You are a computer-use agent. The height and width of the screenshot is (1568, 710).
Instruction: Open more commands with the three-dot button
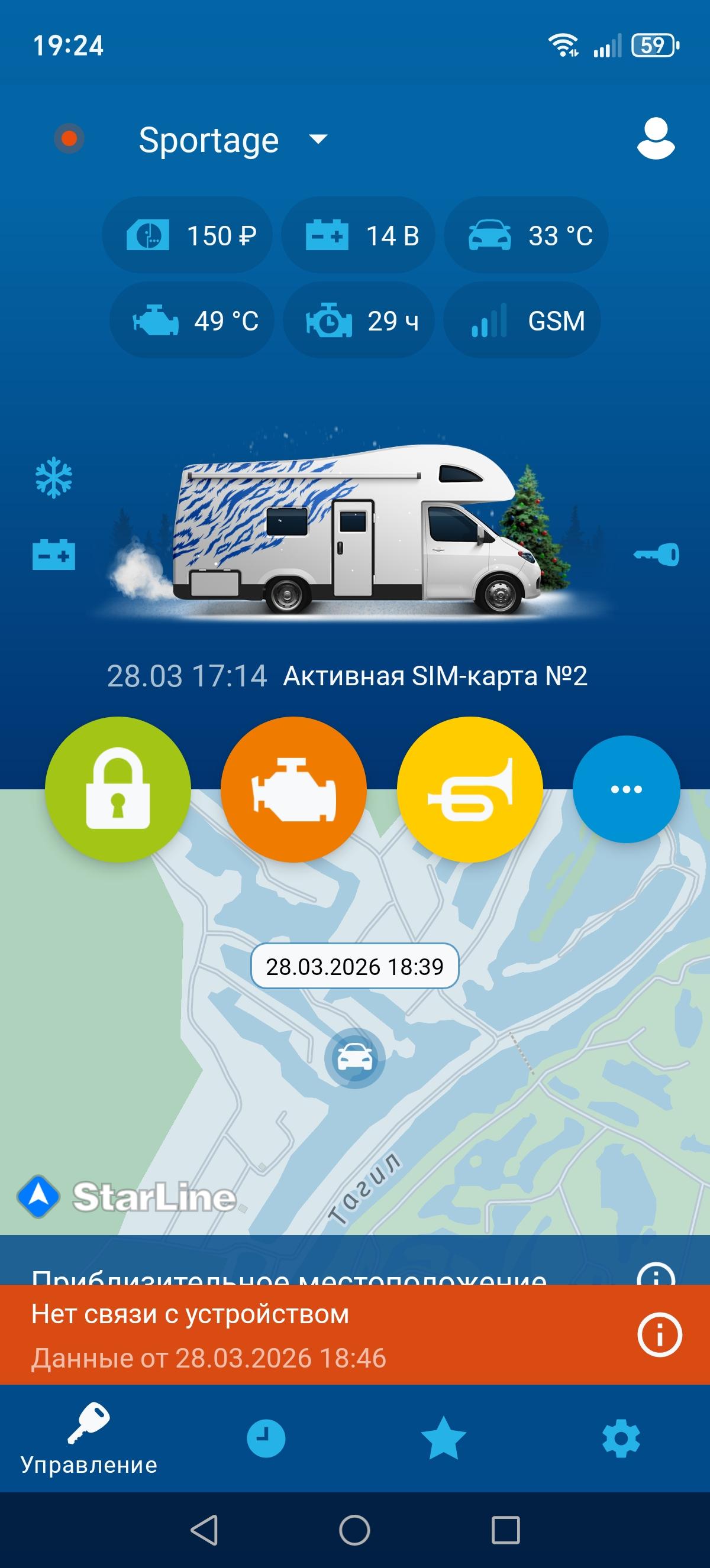point(626,789)
